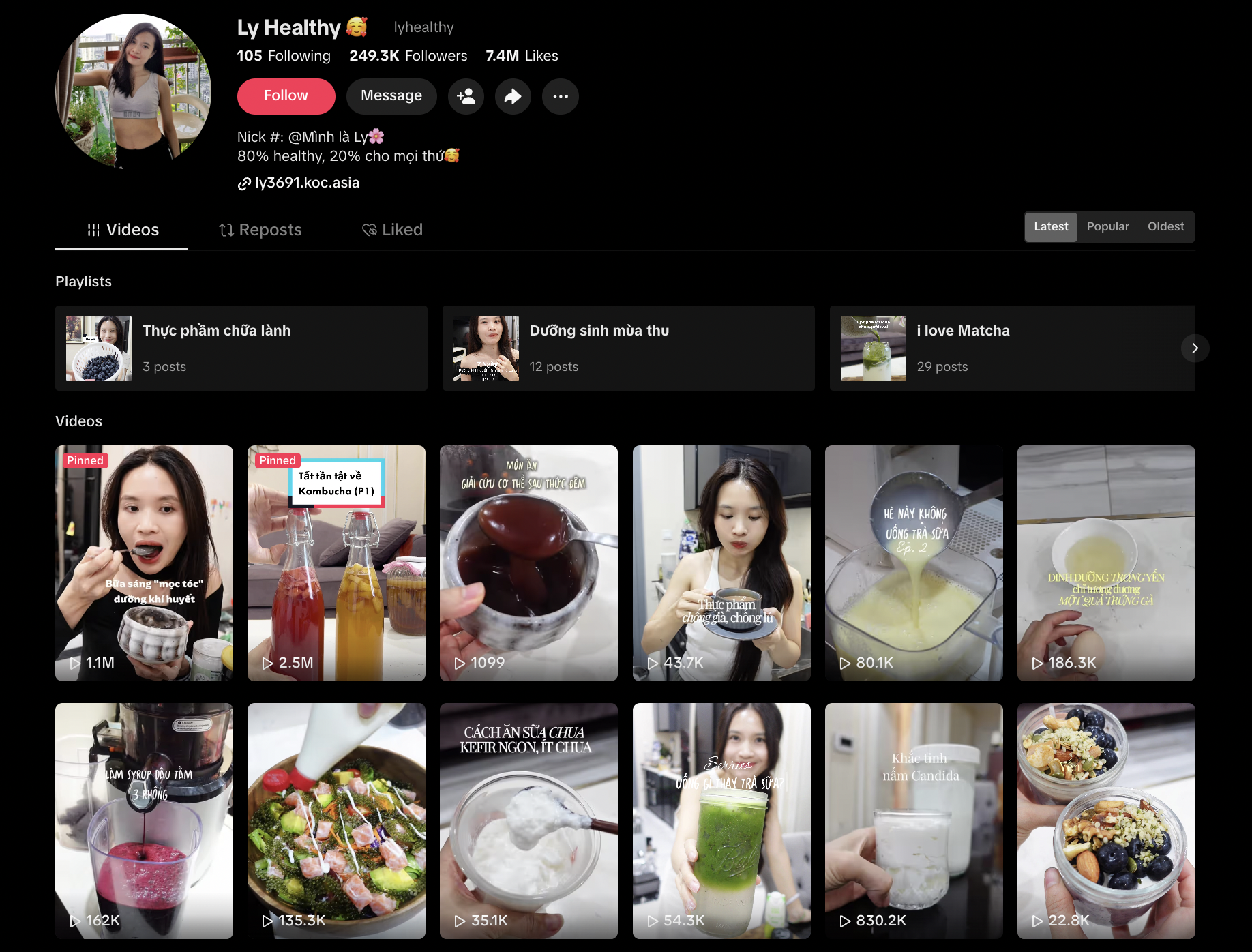Open the following count of 105
Viewport: 1252px width, 952px height.
283,56
